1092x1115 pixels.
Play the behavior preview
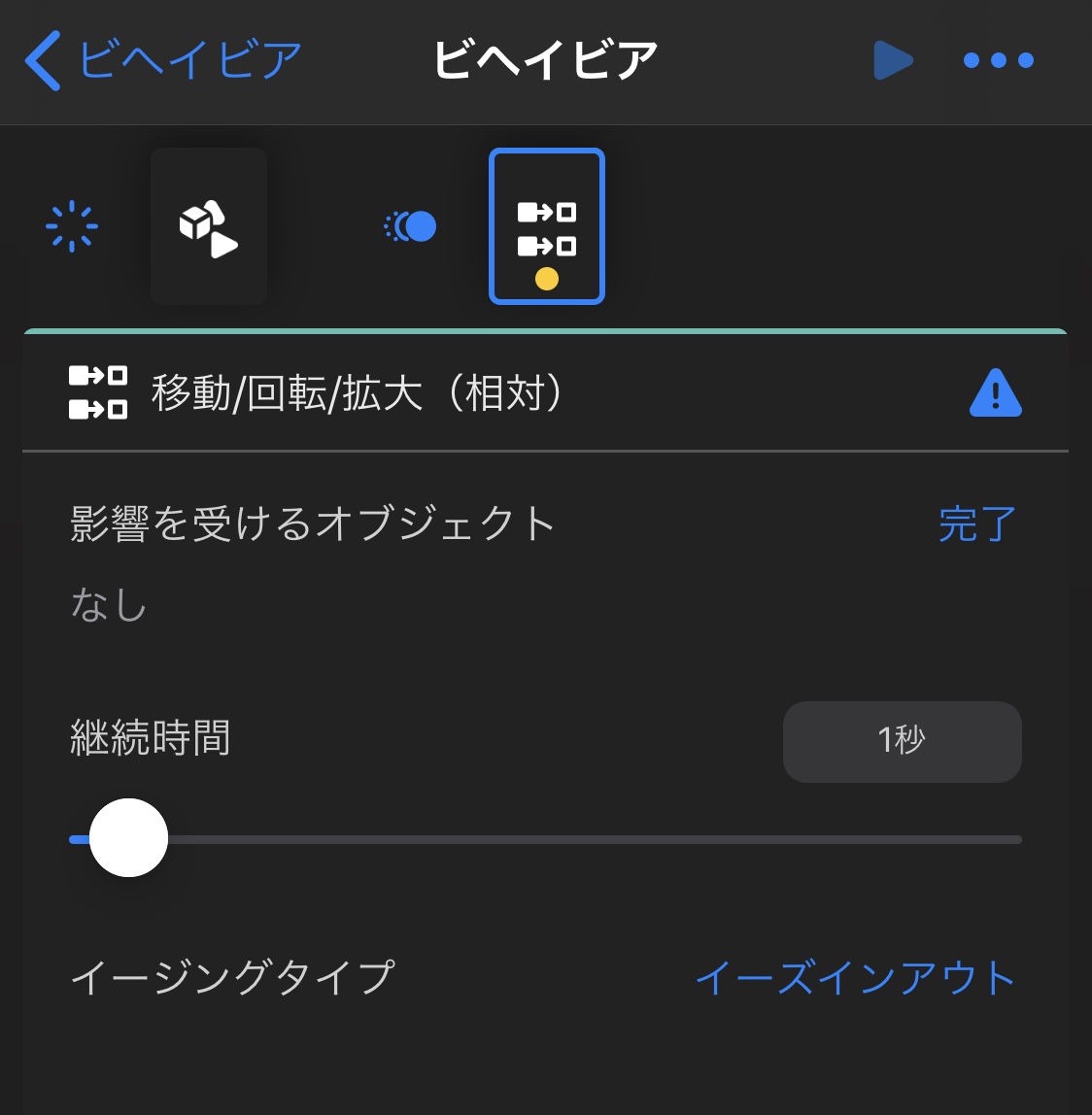892,60
